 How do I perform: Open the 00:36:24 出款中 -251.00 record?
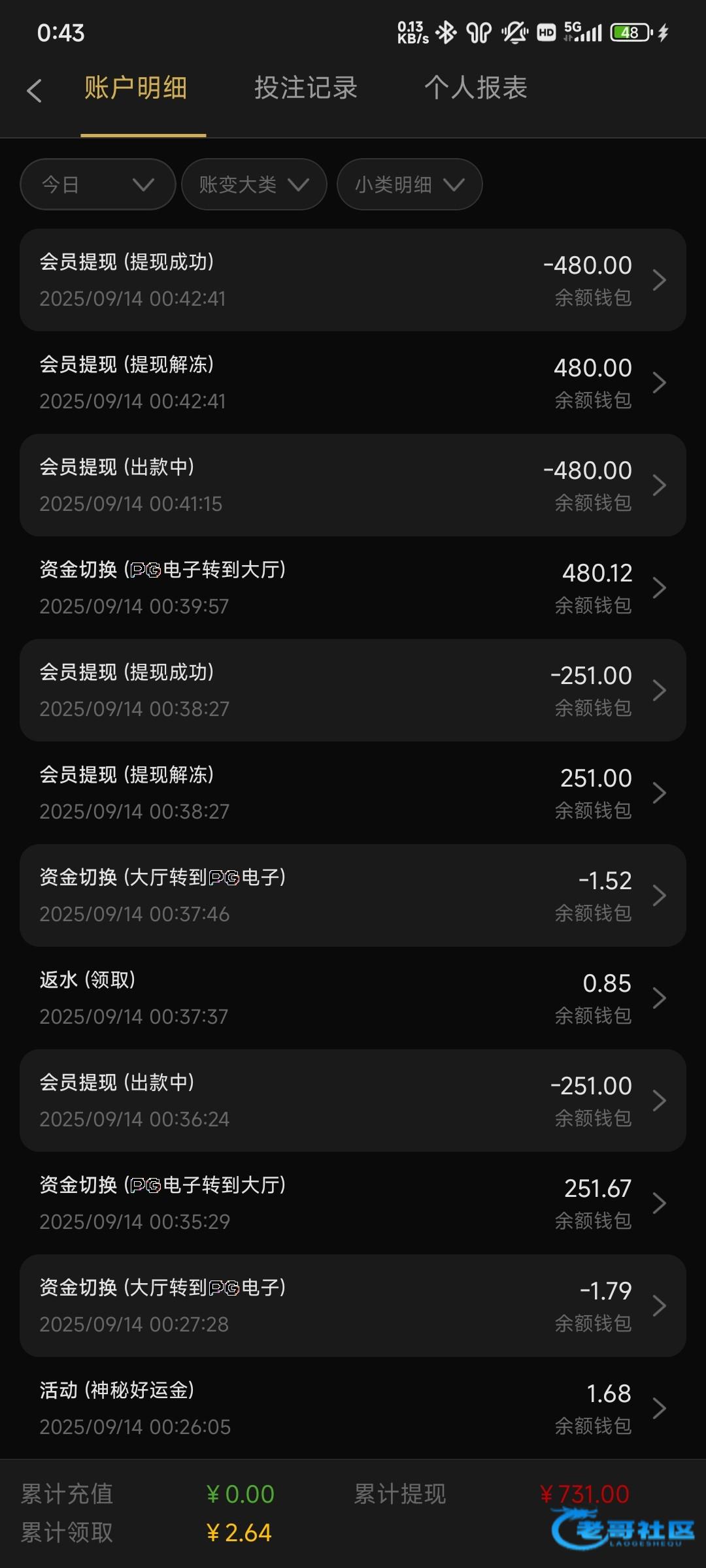(x=353, y=1100)
